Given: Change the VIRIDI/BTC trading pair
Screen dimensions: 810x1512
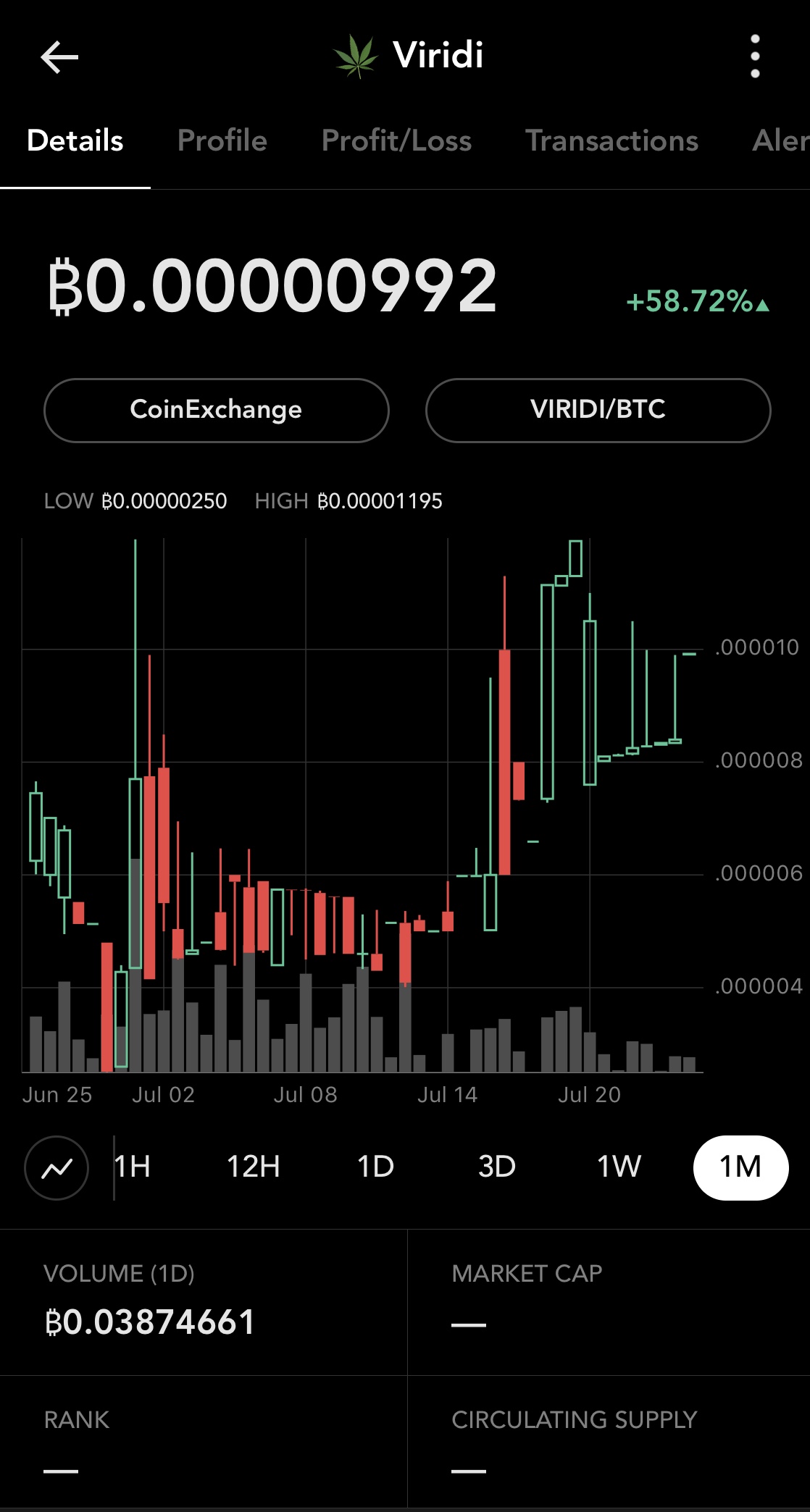Looking at the screenshot, I should click(598, 410).
